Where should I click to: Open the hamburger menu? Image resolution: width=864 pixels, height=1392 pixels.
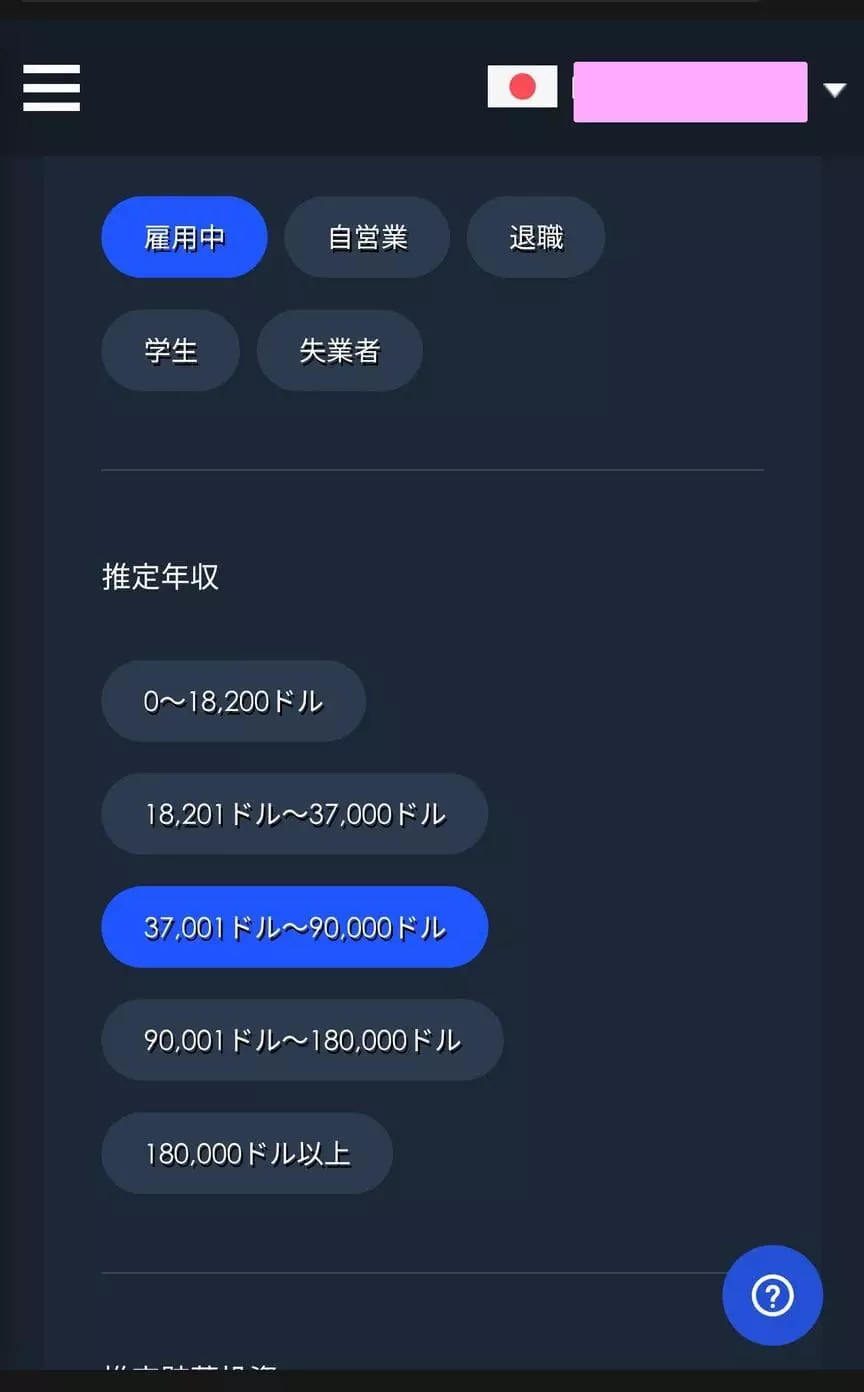tap(51, 88)
